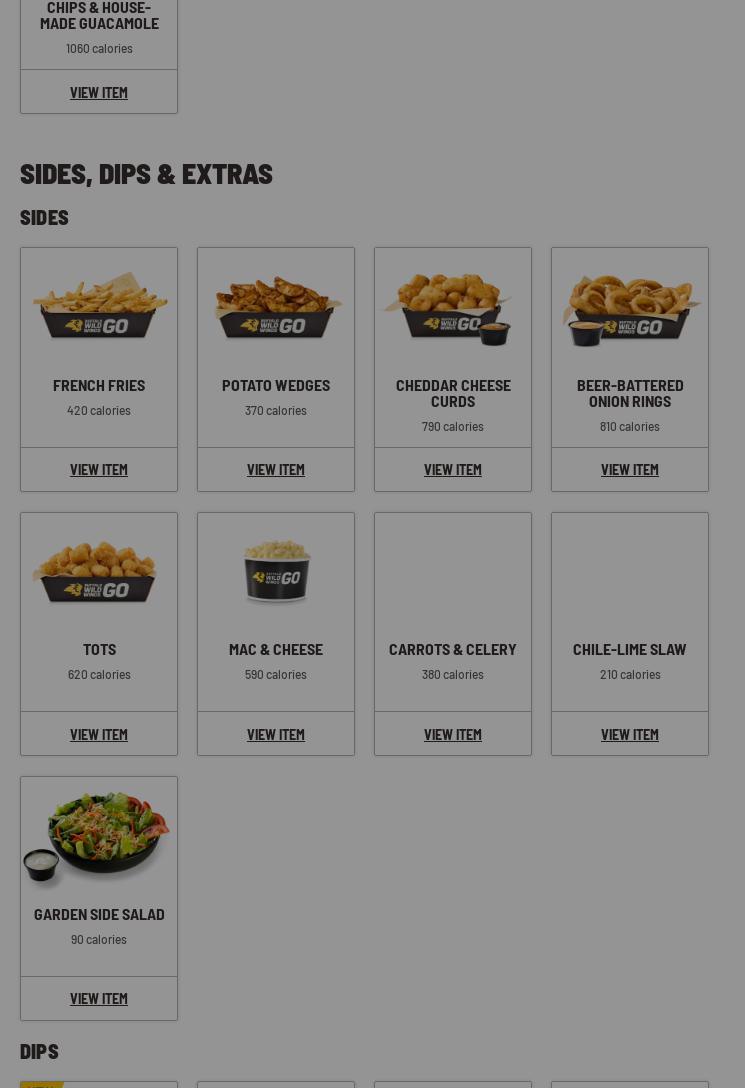View the Garden Side Salad item
This screenshot has width=745, height=1088.
(x=99, y=998)
